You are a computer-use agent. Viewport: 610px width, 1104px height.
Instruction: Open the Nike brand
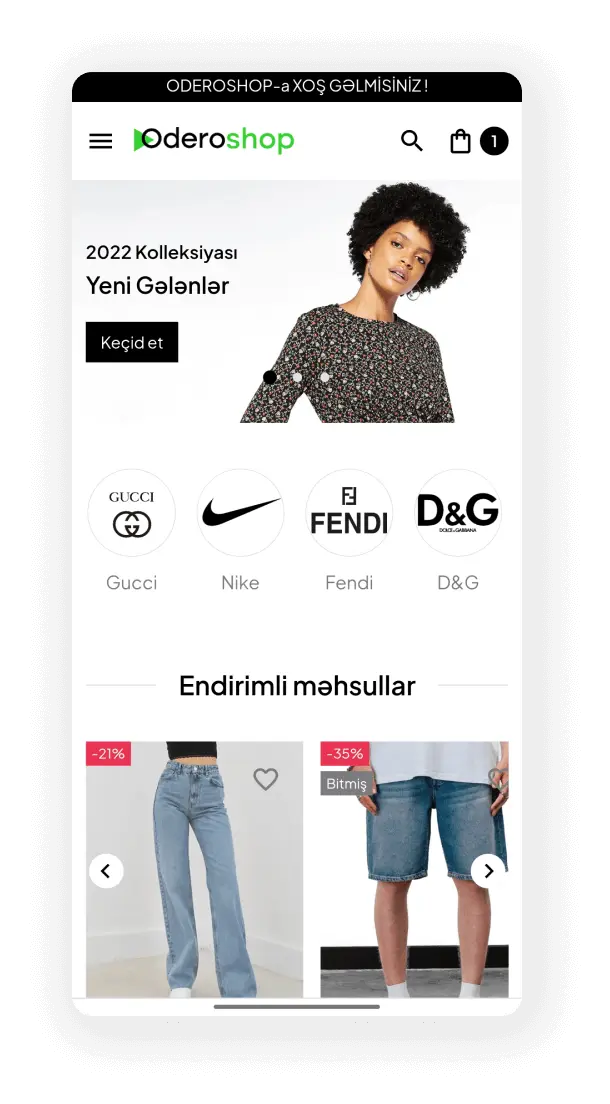240,513
